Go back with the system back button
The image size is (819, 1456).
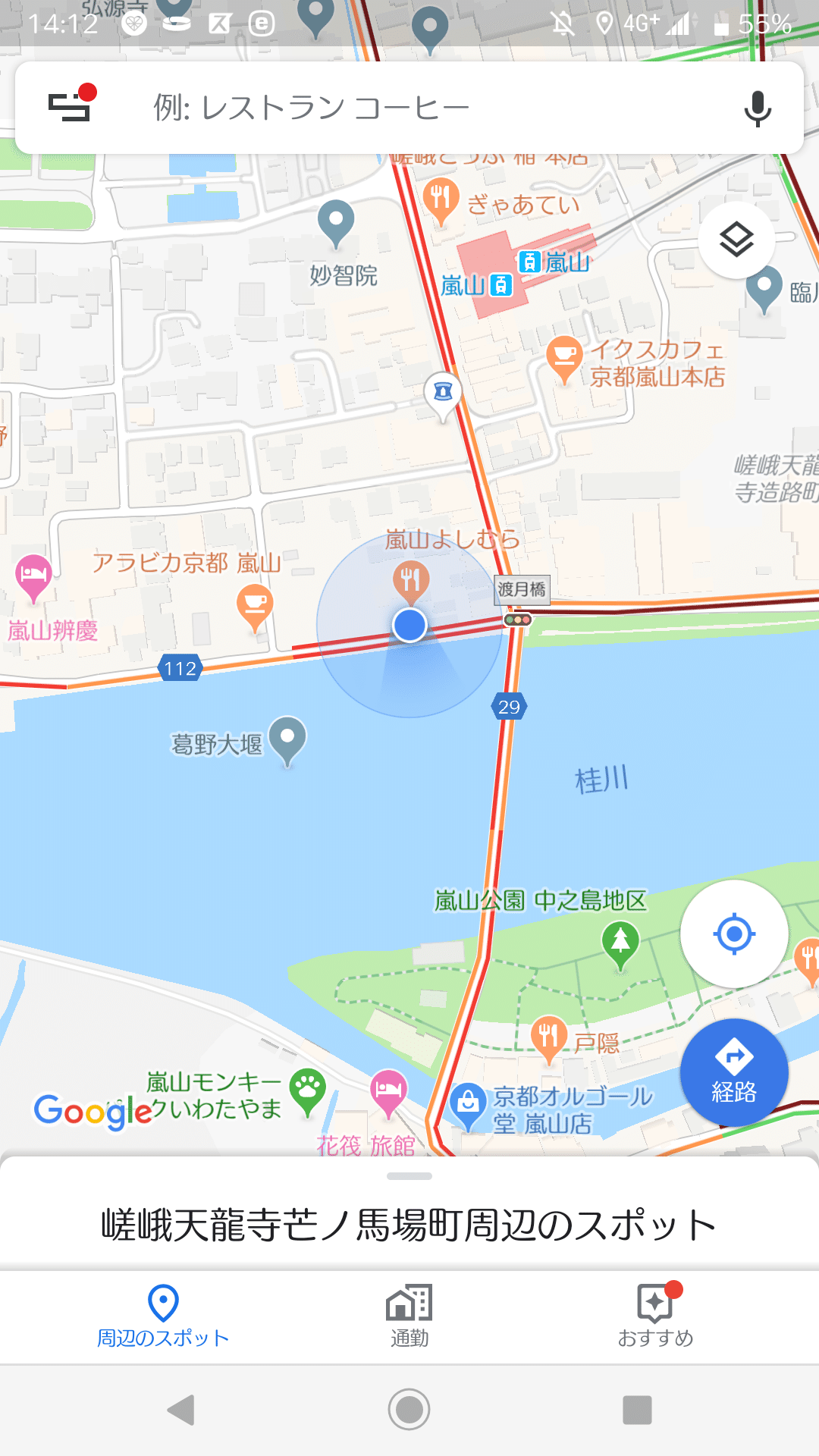181,1410
